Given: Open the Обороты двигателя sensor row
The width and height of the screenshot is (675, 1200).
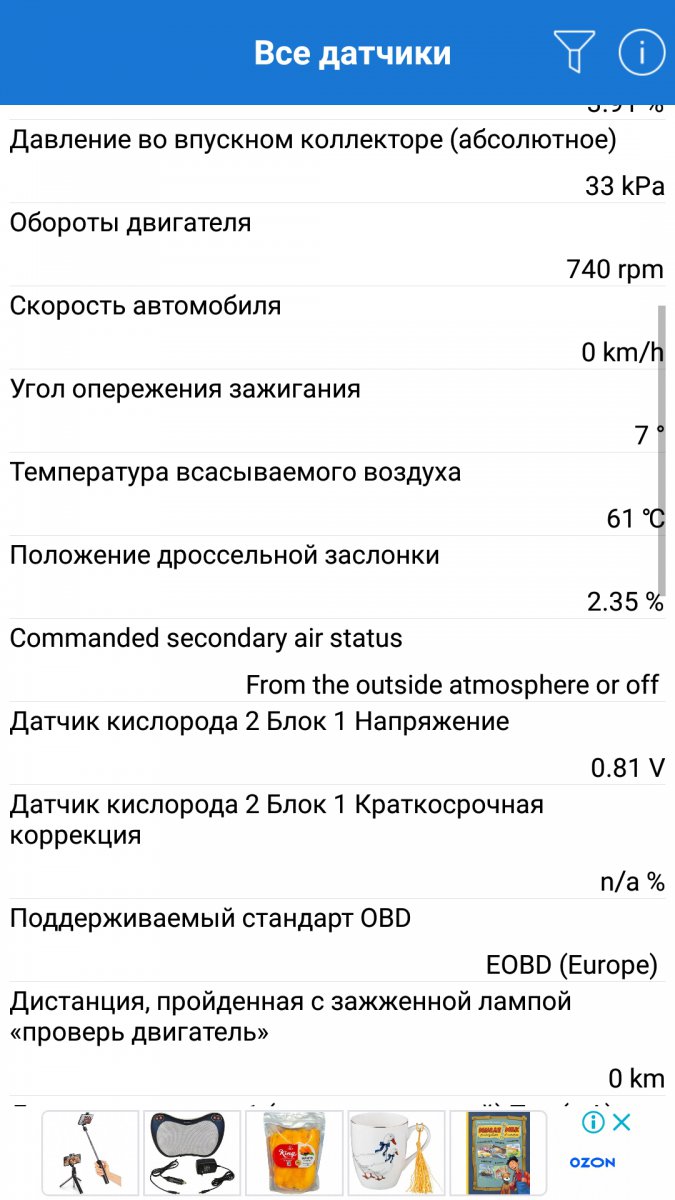Looking at the screenshot, I should tap(337, 245).
